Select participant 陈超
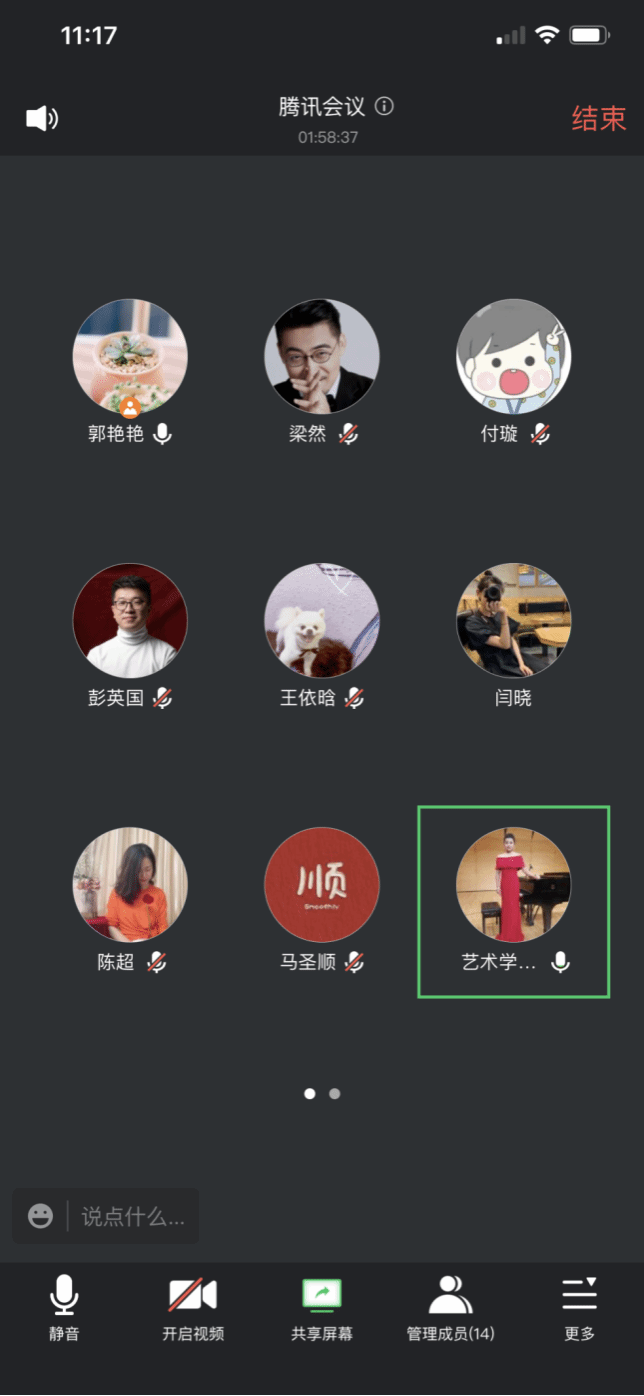644x1396 pixels. (130, 885)
